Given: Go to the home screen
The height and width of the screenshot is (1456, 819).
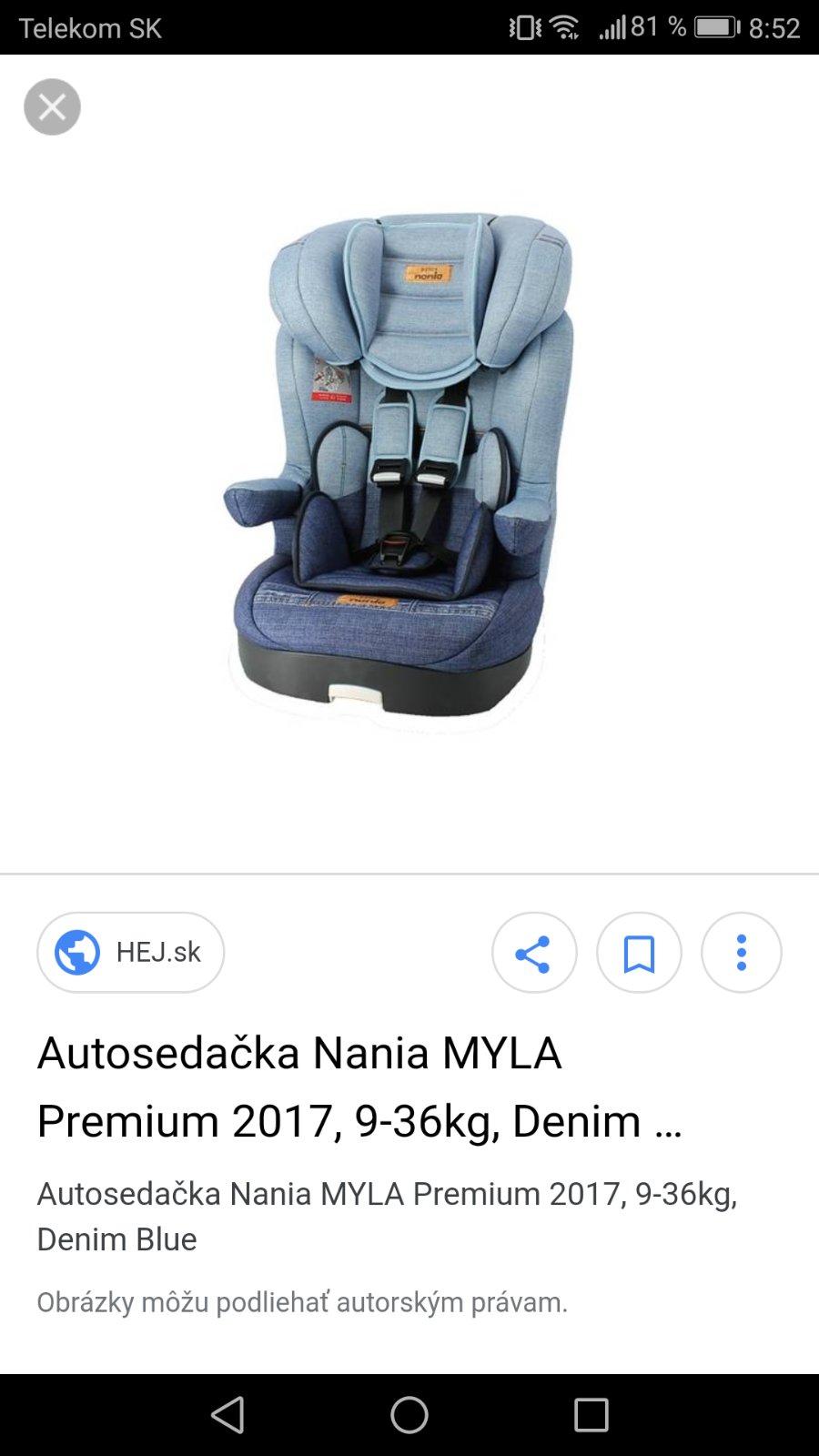Looking at the screenshot, I should coord(409,1415).
